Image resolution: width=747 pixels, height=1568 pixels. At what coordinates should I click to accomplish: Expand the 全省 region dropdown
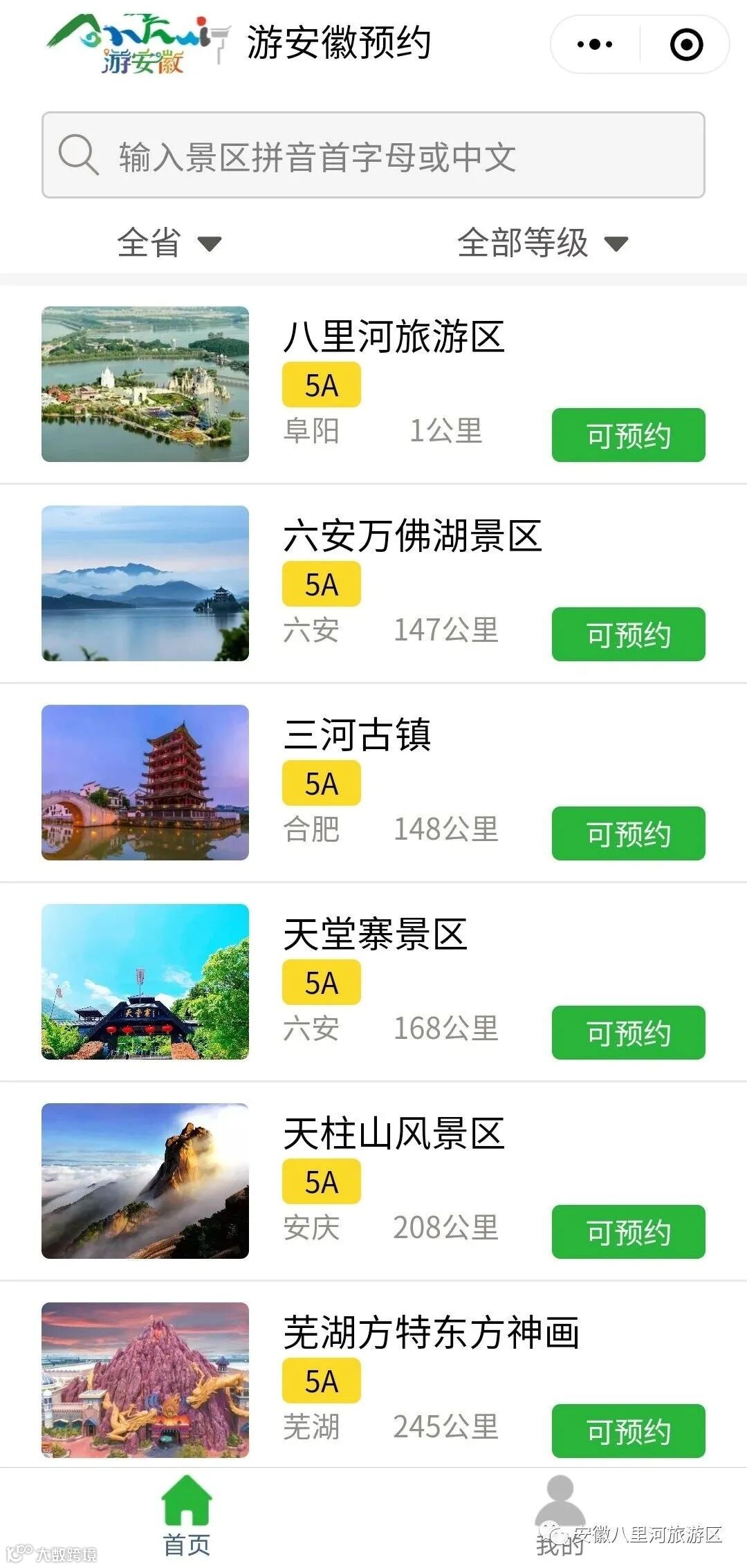click(x=169, y=243)
